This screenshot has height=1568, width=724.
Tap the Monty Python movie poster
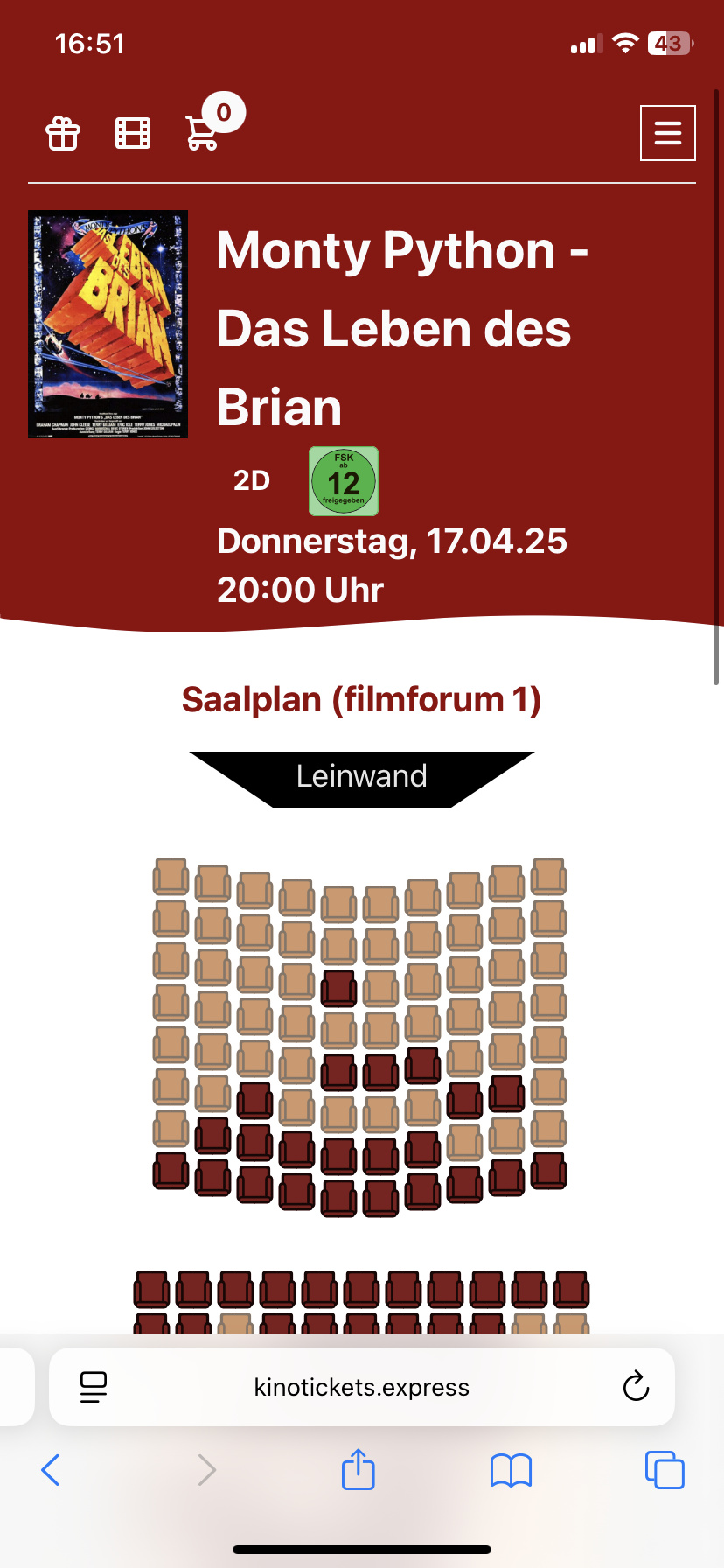[x=108, y=325]
